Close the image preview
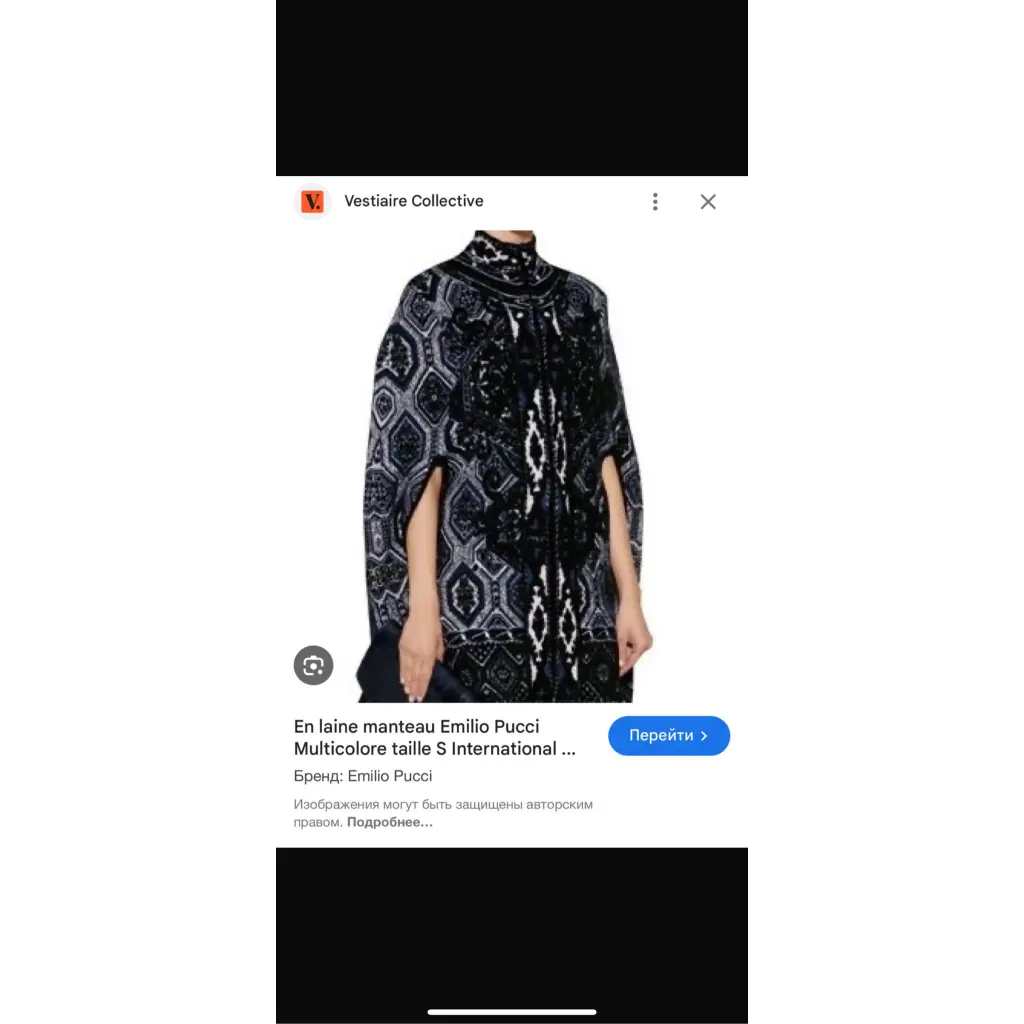Viewport: 1024px width, 1024px height. pos(708,202)
